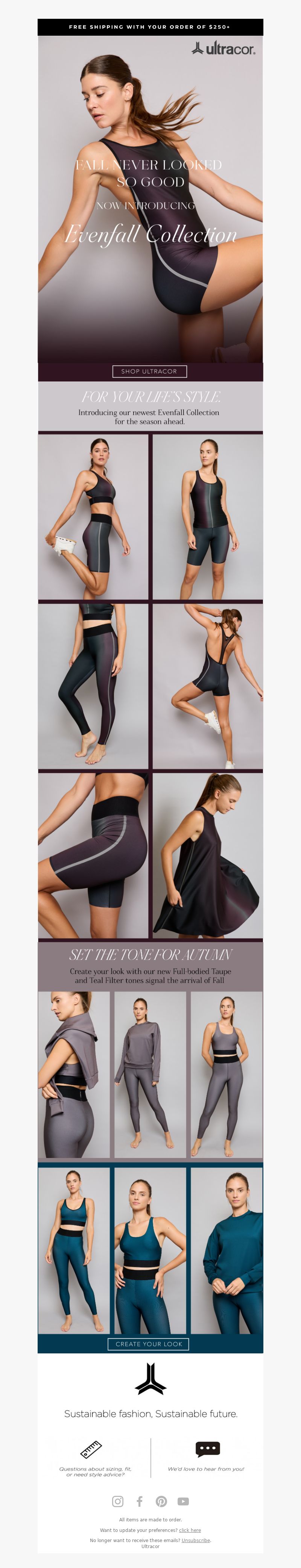Screen dimensions: 301x1568
Task: Open Ultracor's Instagram page
Action: tap(118, 1501)
